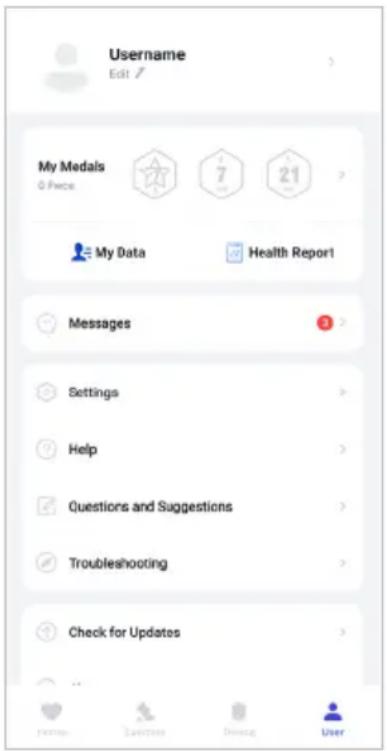Select Troubleshooting
This screenshot has height=751, width=387.
(x=193, y=563)
